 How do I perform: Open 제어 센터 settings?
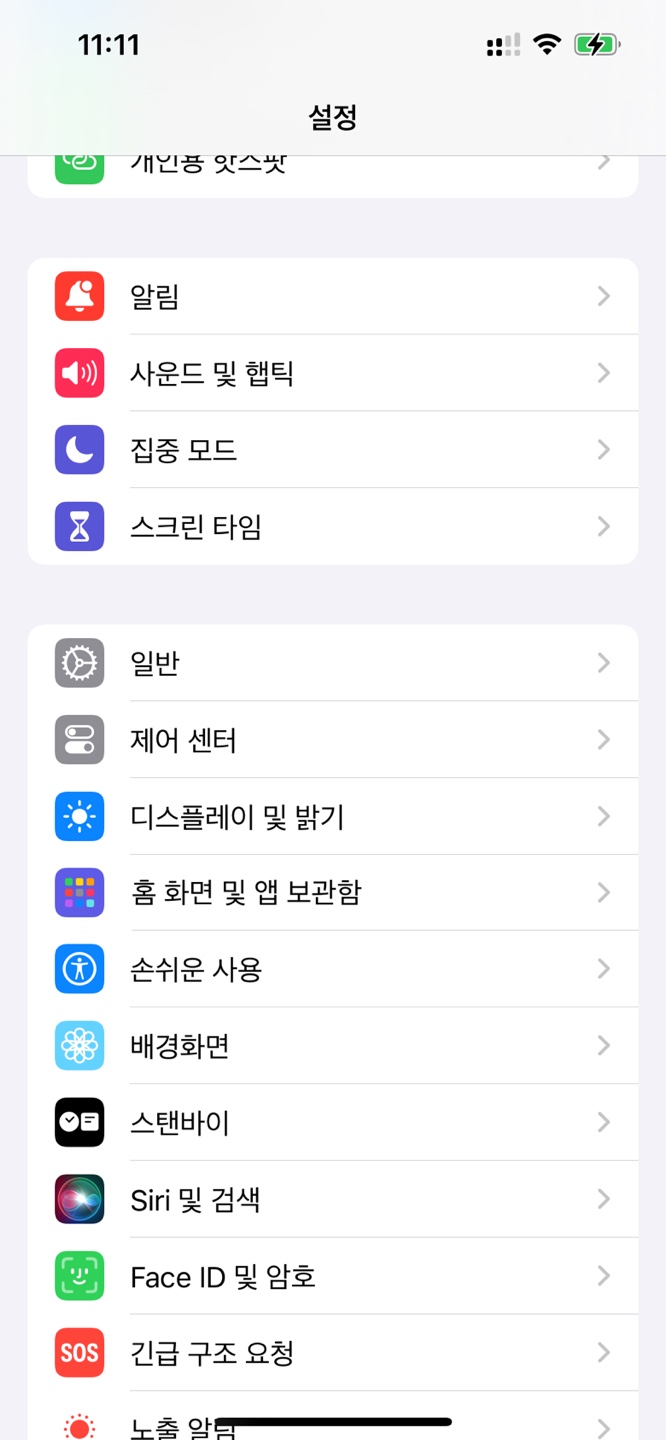click(332, 740)
